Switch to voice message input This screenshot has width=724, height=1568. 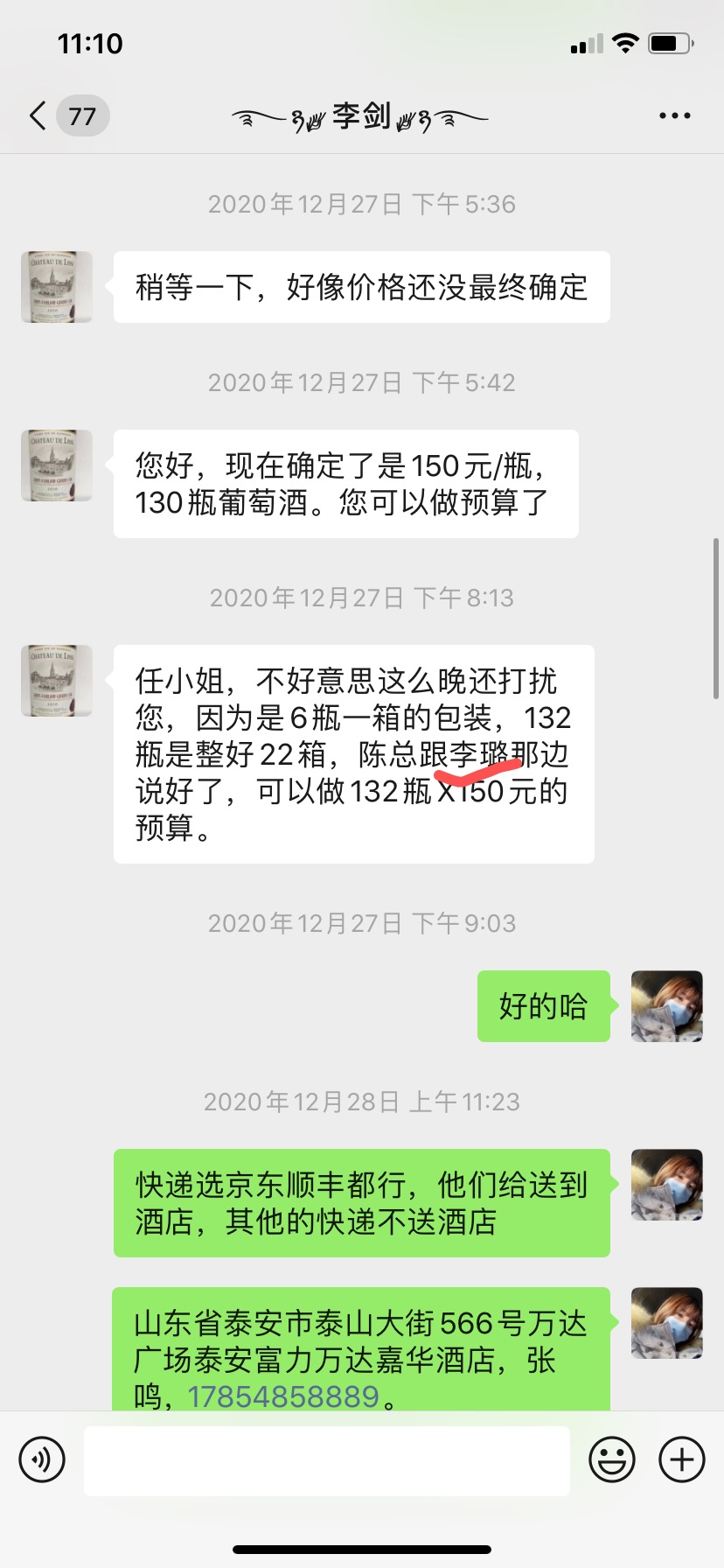42,1459
